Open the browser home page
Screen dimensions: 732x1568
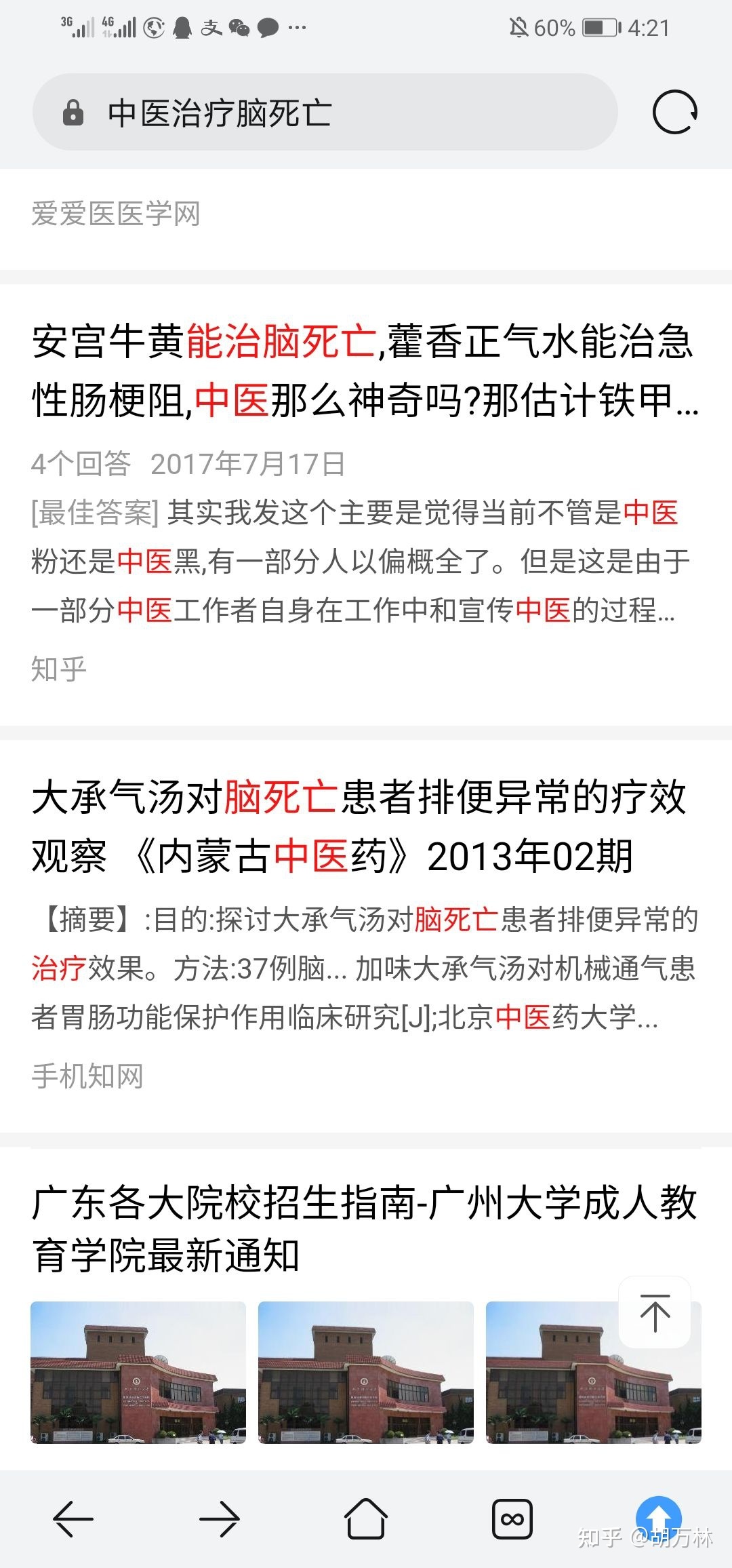[x=366, y=1518]
